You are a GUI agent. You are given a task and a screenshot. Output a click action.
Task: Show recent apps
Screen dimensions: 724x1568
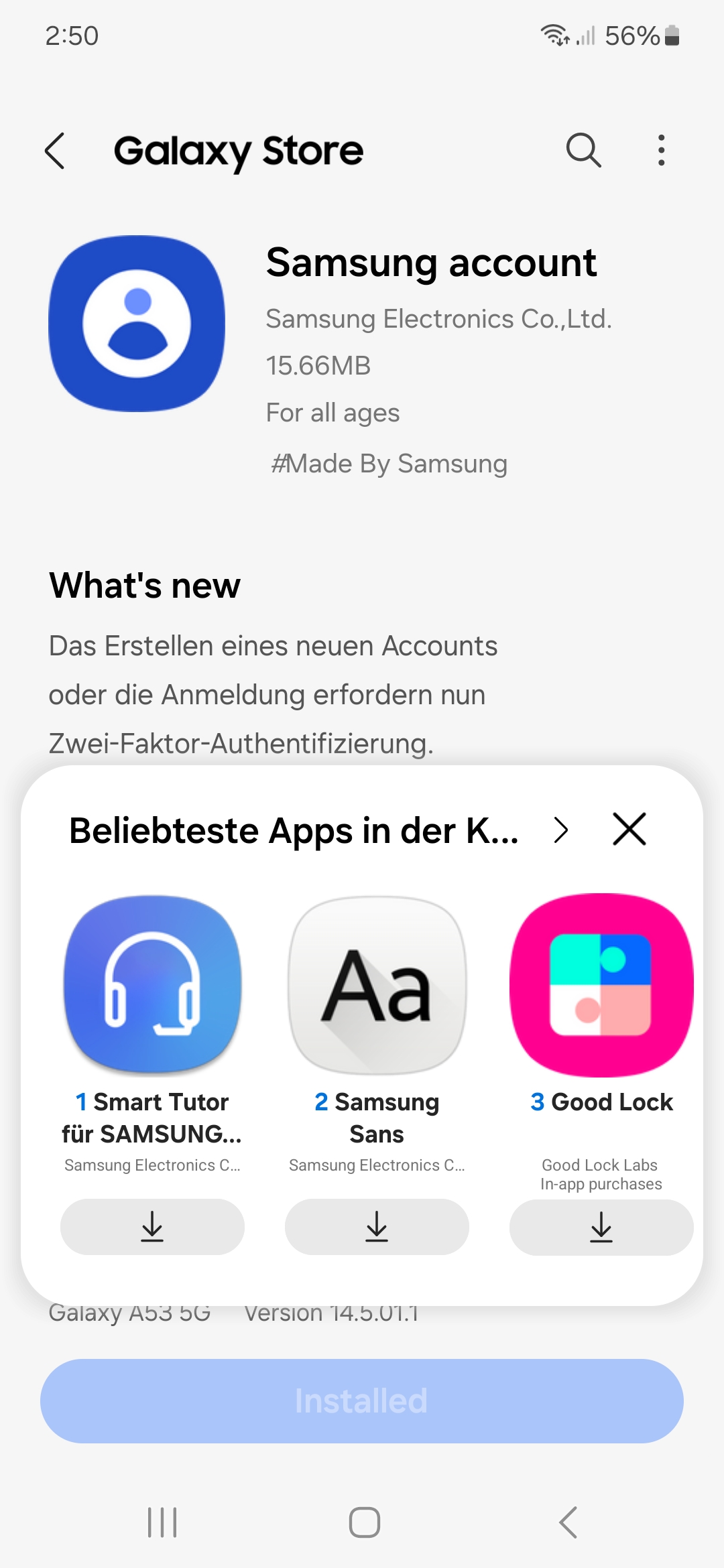162,1522
